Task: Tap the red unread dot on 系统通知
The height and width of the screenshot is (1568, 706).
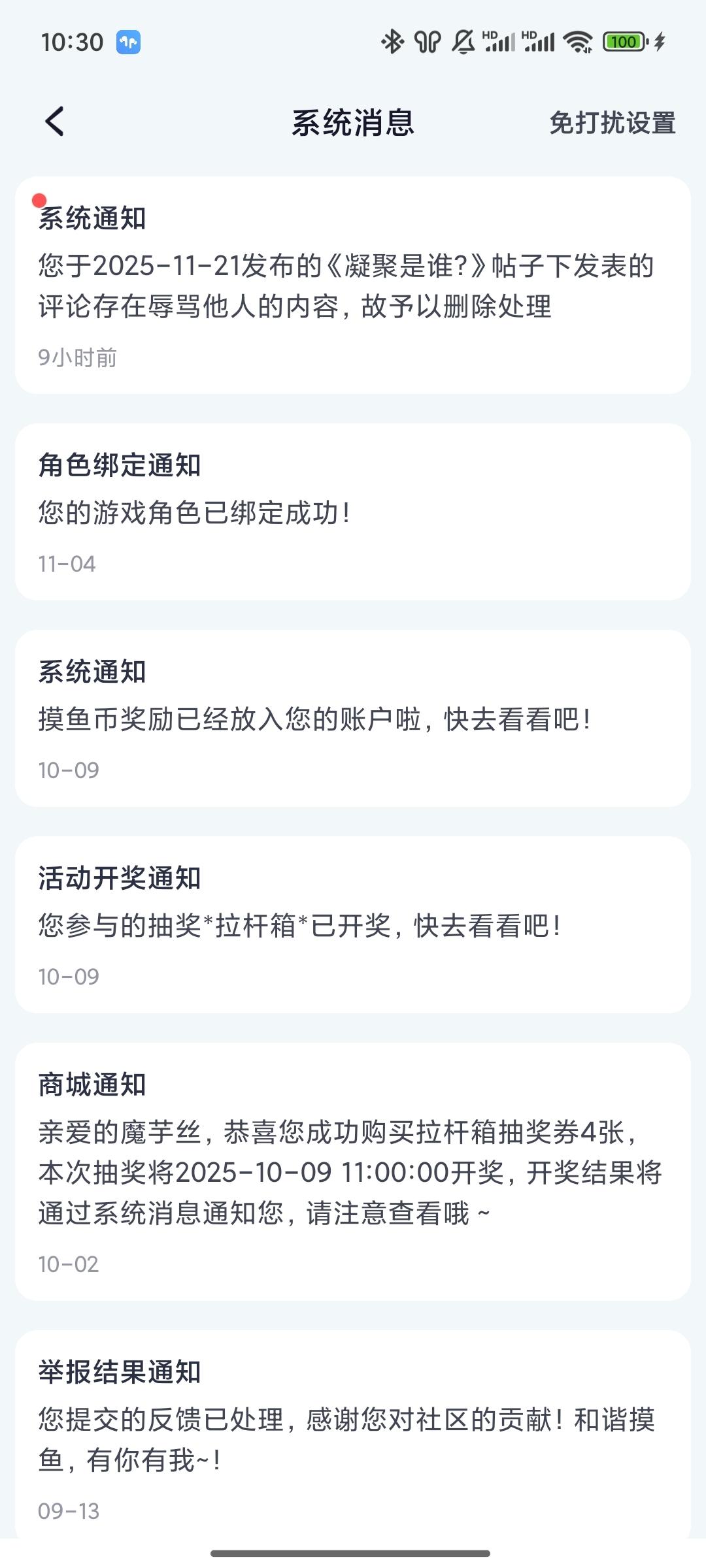Action: [38, 200]
